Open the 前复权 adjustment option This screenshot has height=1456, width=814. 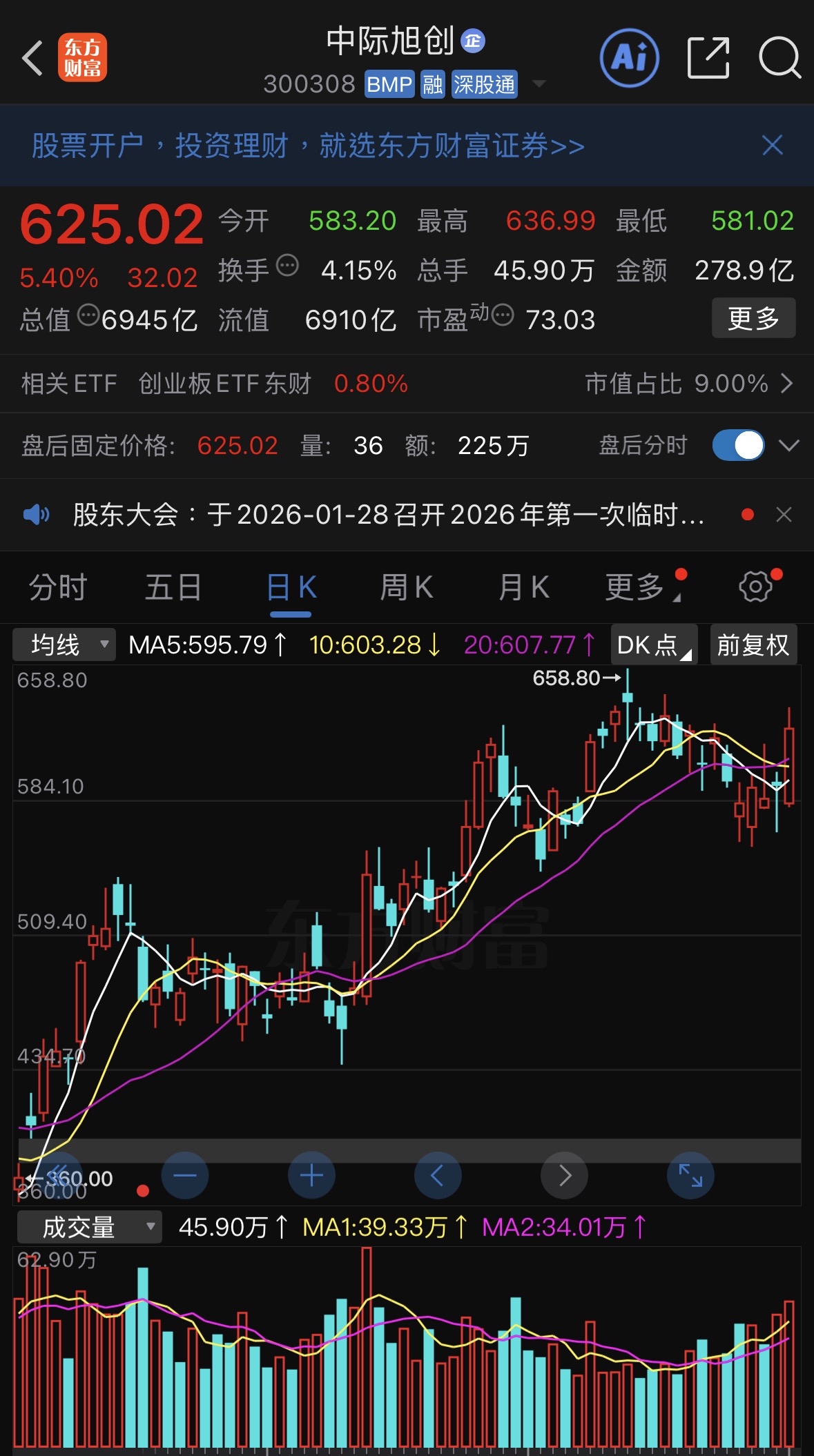click(x=753, y=645)
